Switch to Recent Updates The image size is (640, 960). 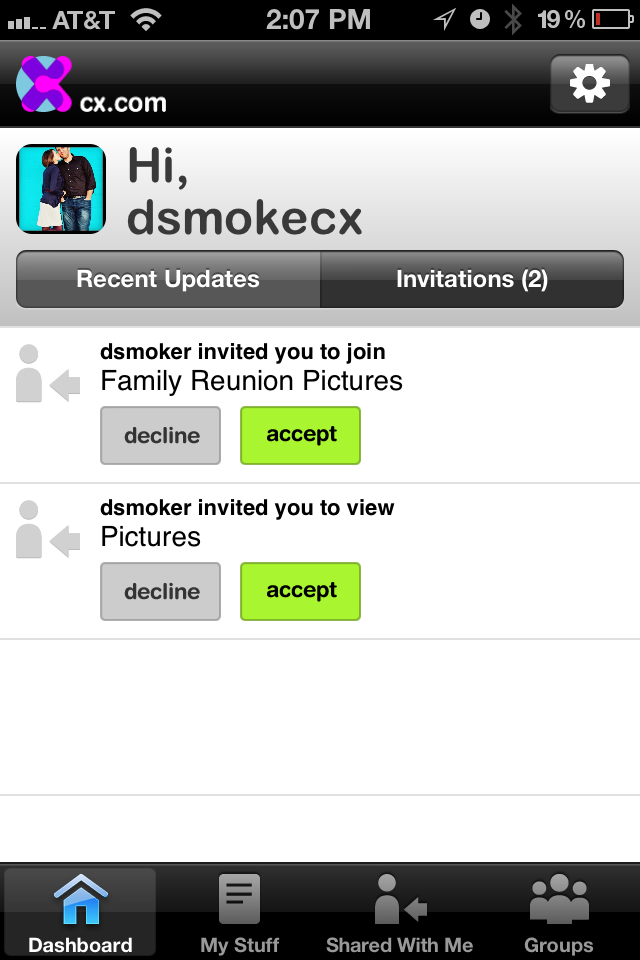click(x=168, y=279)
